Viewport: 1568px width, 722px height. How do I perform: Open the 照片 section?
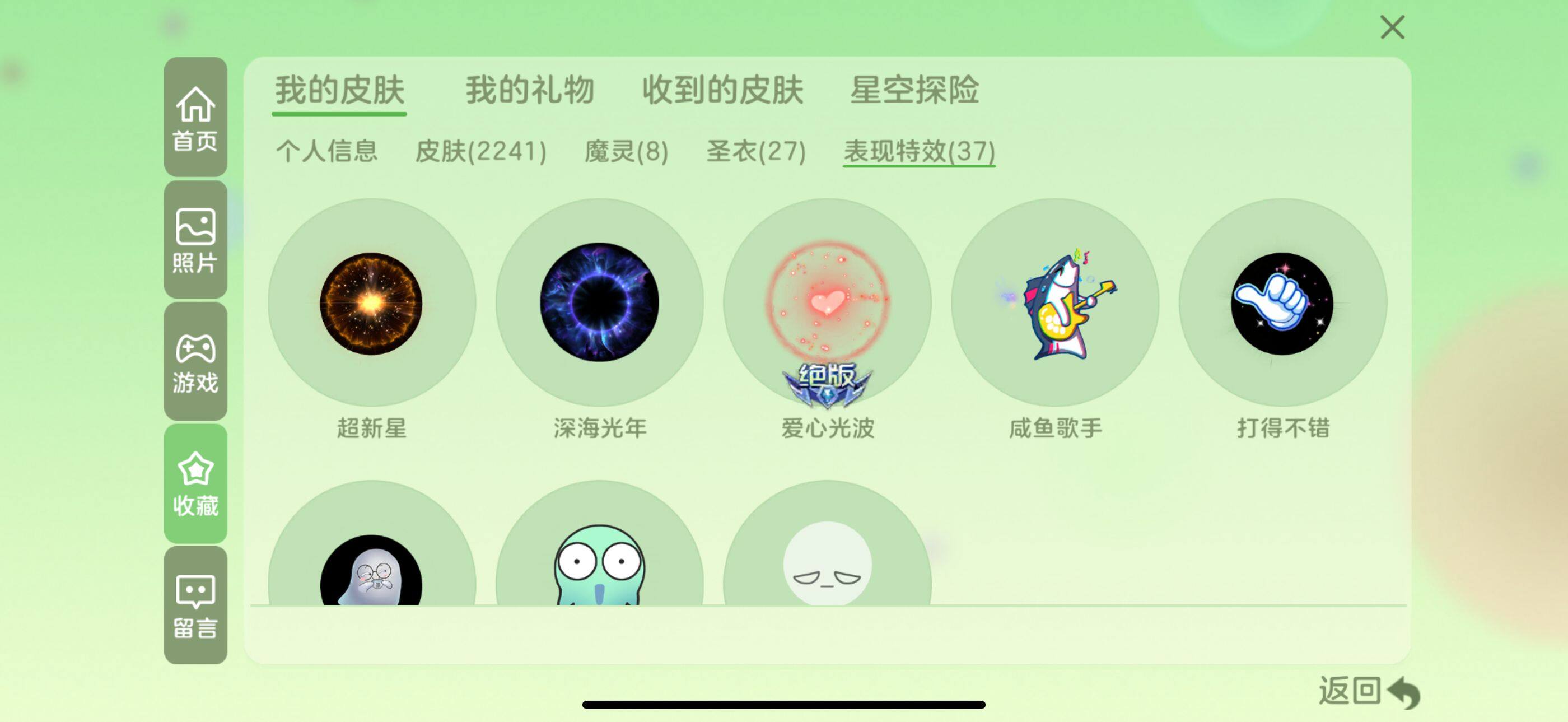pyautogui.click(x=195, y=240)
